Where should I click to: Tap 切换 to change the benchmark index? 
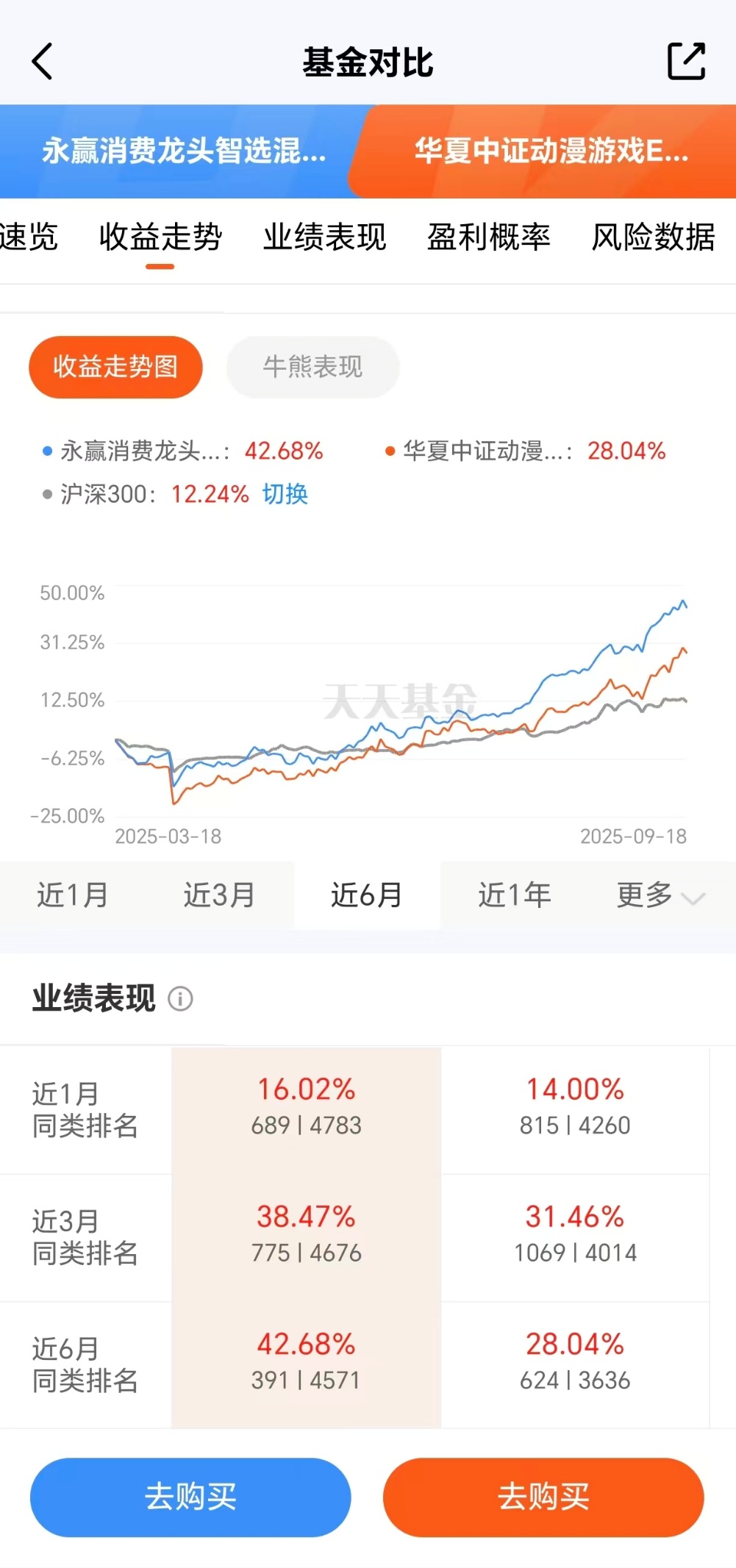click(x=285, y=494)
